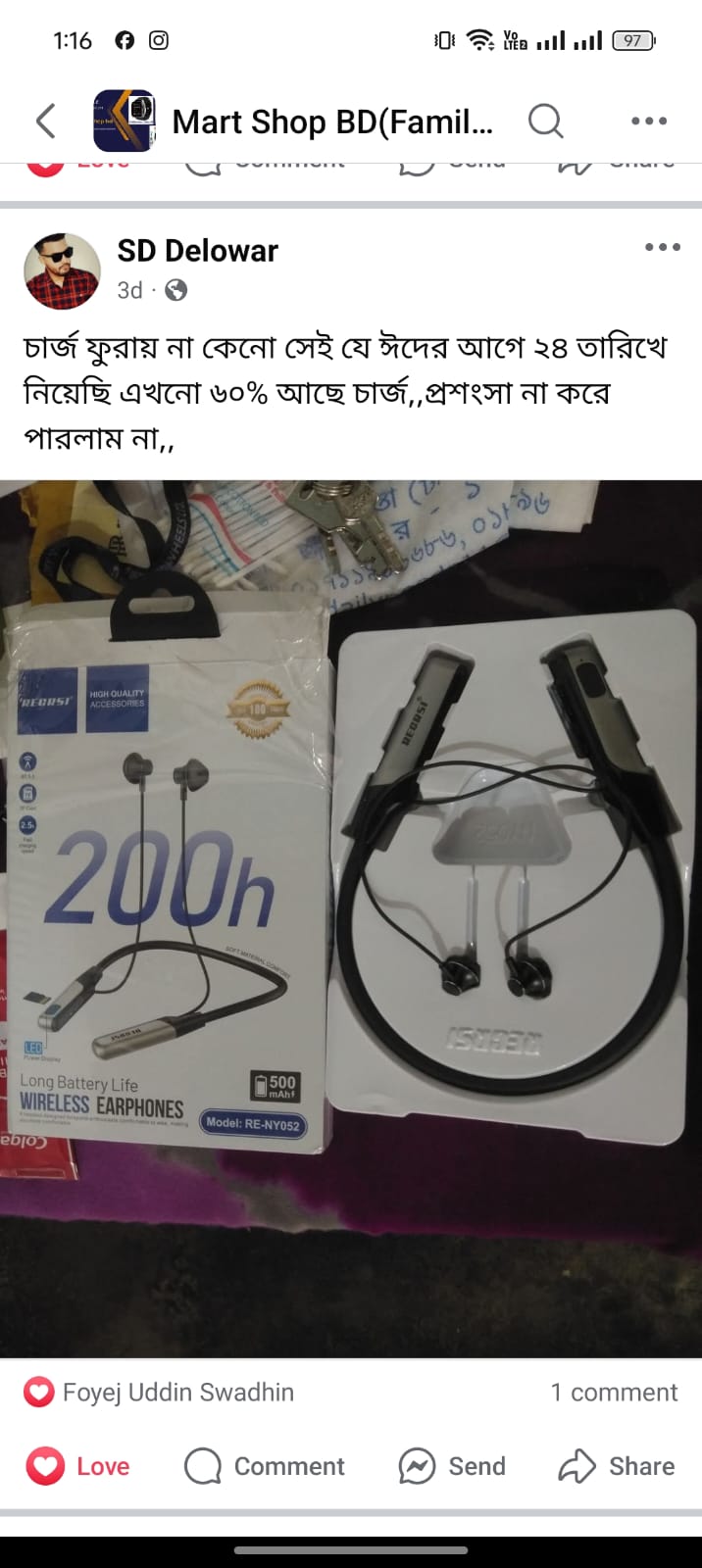This screenshot has height=1568, width=702.
Task: Open options menu for SD Delowar's post
Action: tap(663, 247)
